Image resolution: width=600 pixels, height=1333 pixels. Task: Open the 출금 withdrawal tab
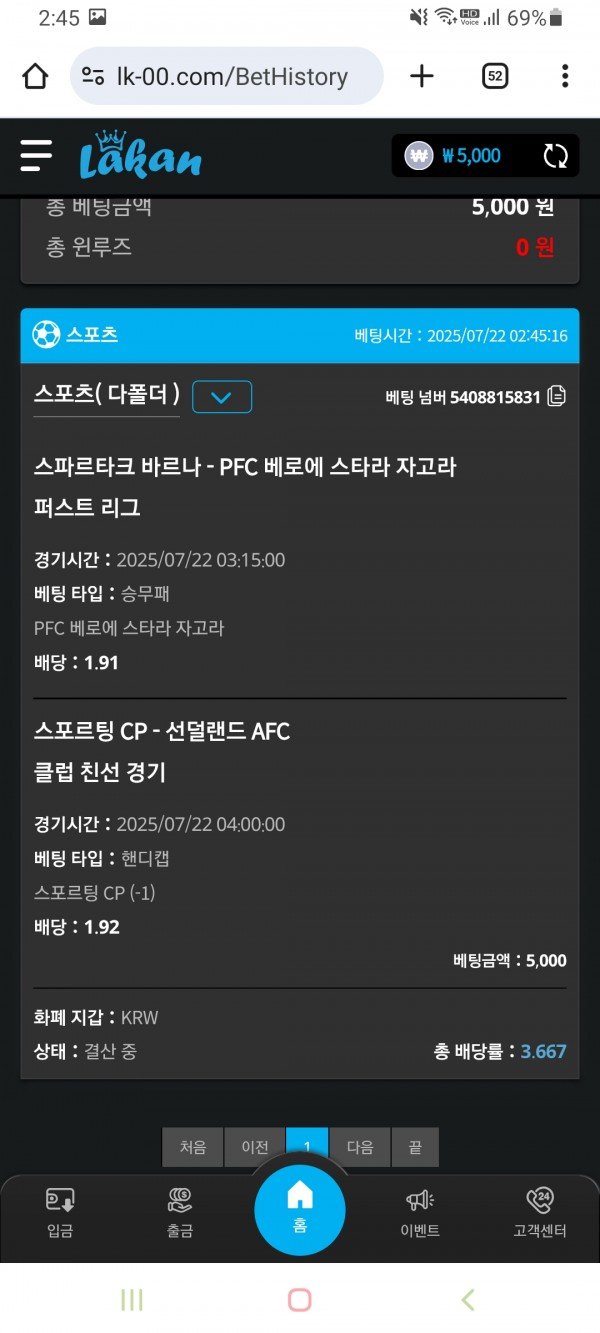[x=180, y=1213]
